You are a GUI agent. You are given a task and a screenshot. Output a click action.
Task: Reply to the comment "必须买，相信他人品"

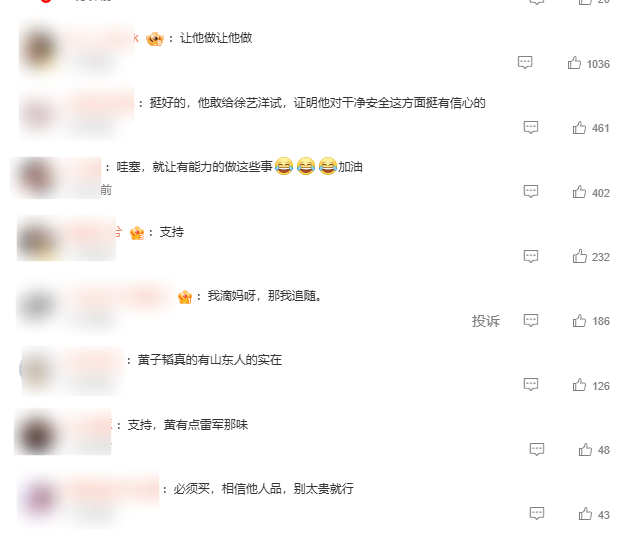tap(537, 514)
